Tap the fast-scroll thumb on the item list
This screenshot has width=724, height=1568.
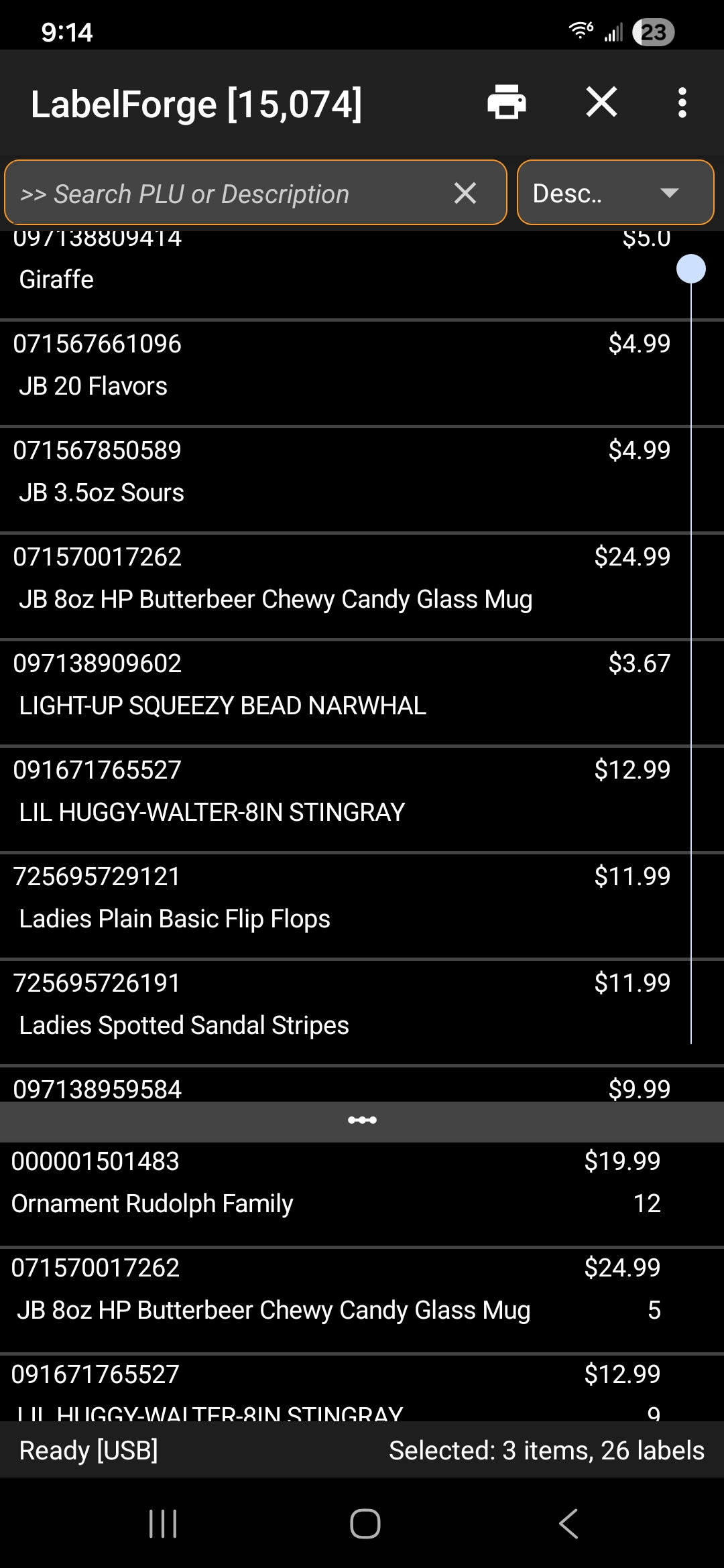pos(691,269)
